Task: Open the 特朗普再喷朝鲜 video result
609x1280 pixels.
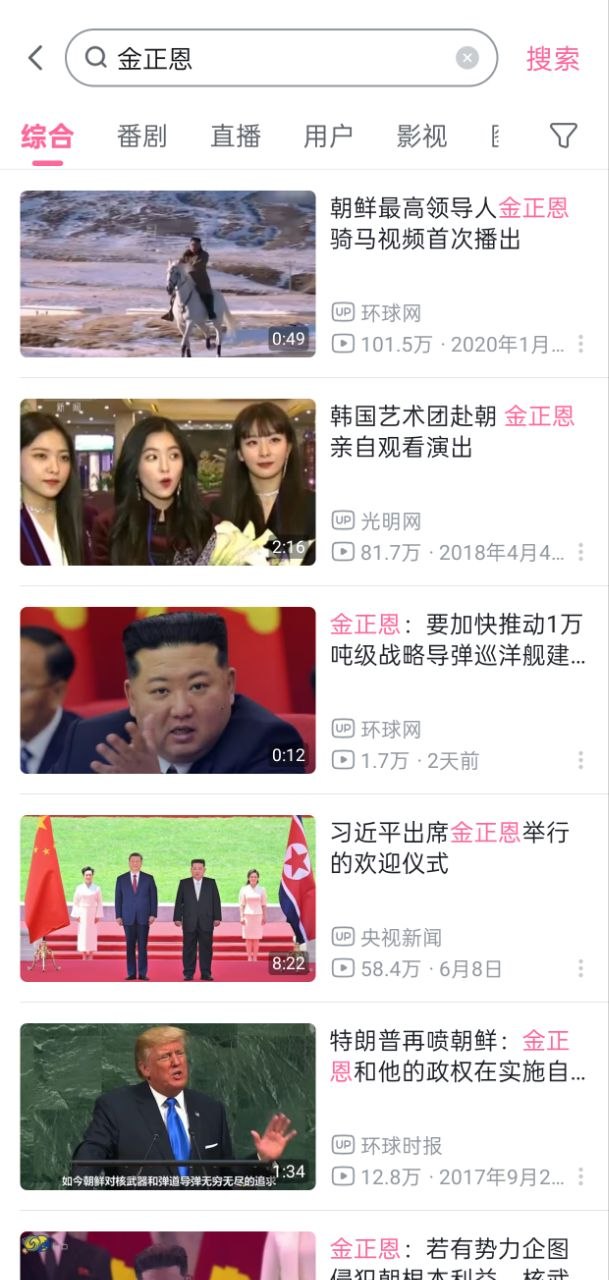Action: [x=304, y=1106]
